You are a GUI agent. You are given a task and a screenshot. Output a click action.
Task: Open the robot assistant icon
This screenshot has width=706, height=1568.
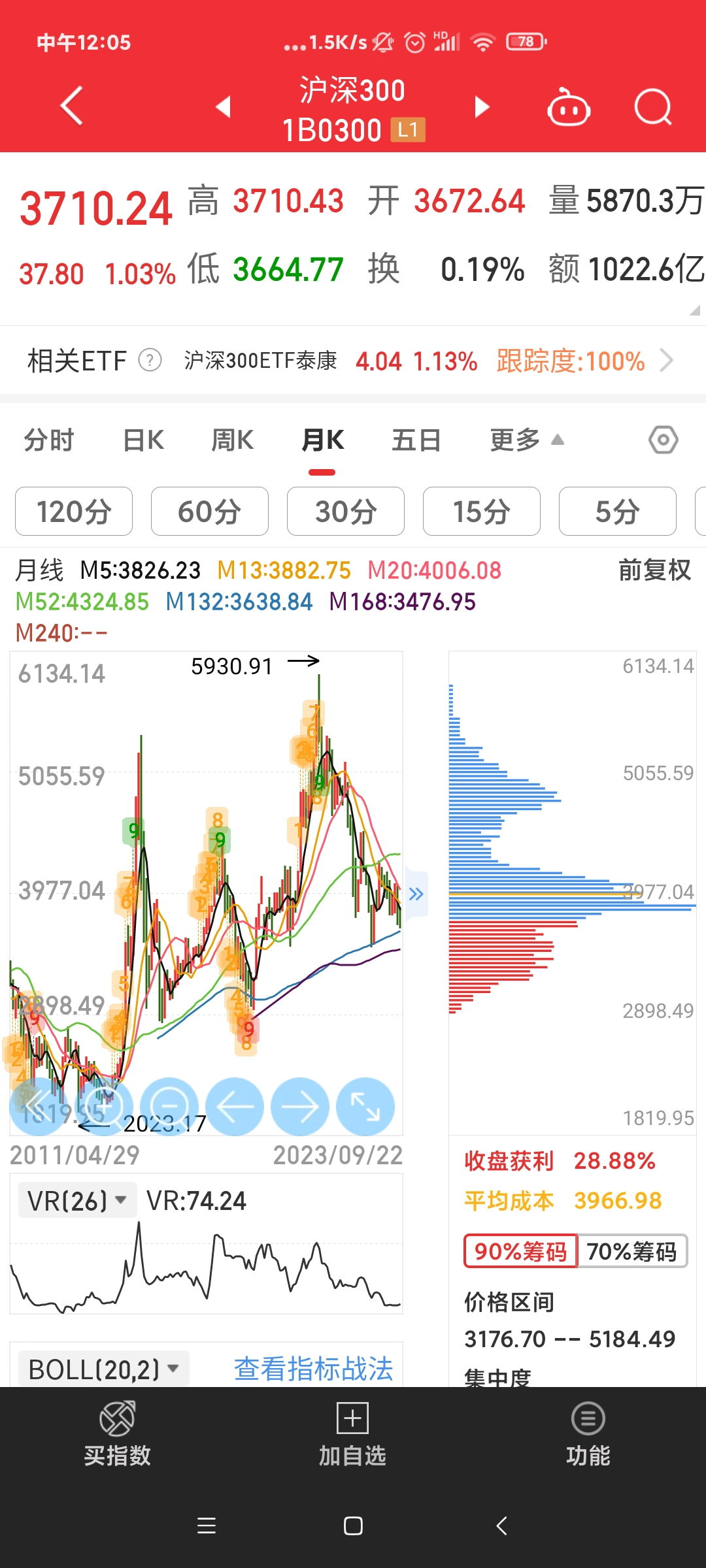(x=568, y=108)
